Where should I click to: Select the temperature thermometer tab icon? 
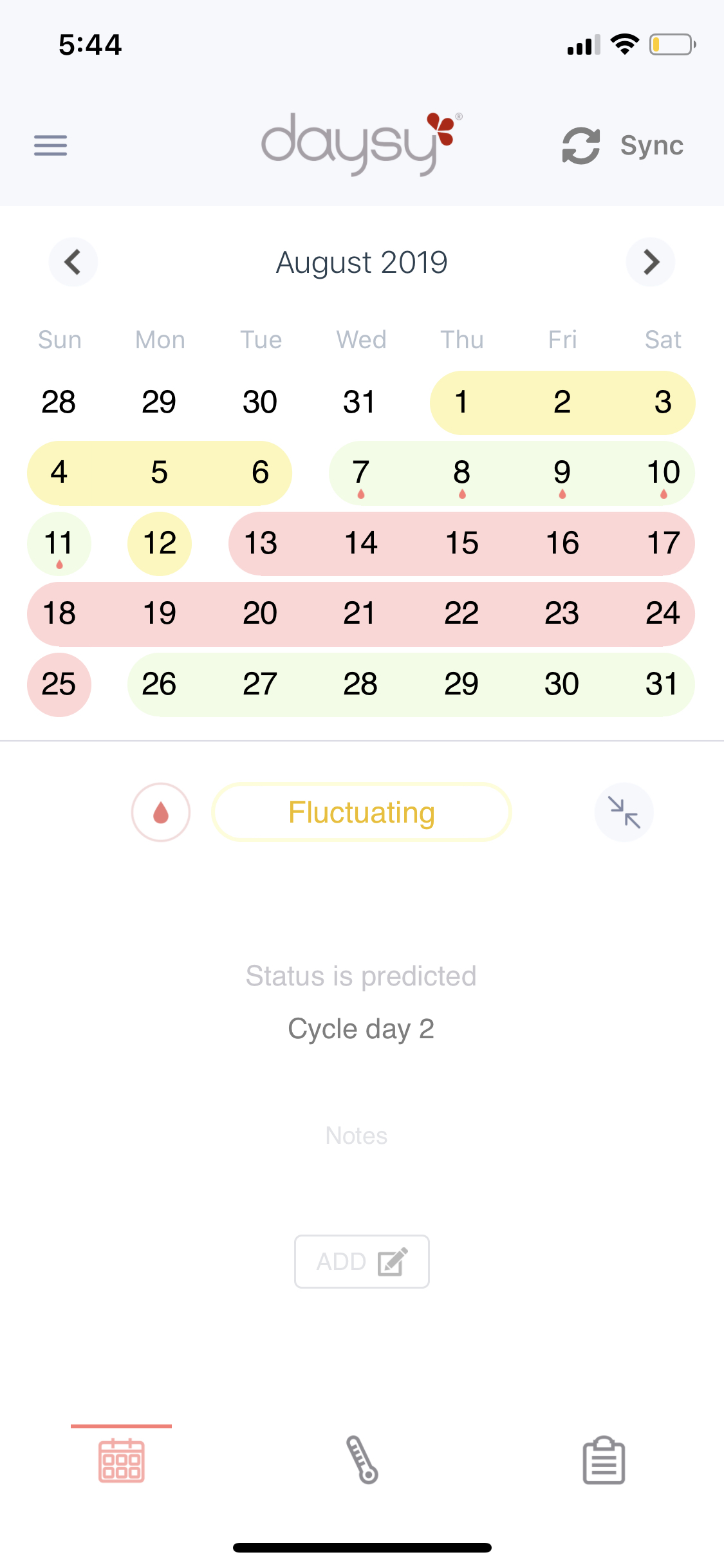pos(362,1459)
